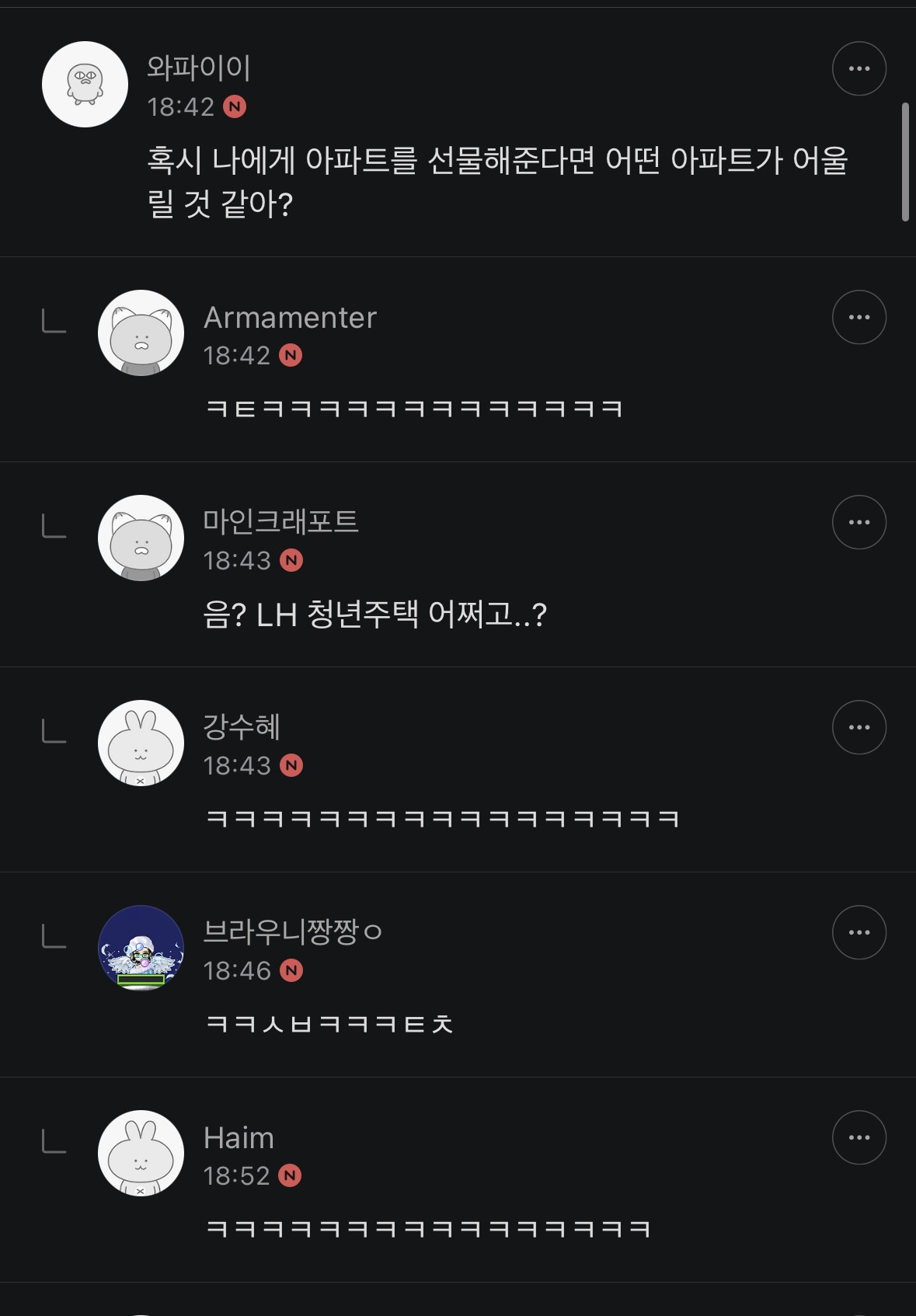This screenshot has width=916, height=1316.
Task: View Armamenter's profile avatar
Action: point(141,333)
